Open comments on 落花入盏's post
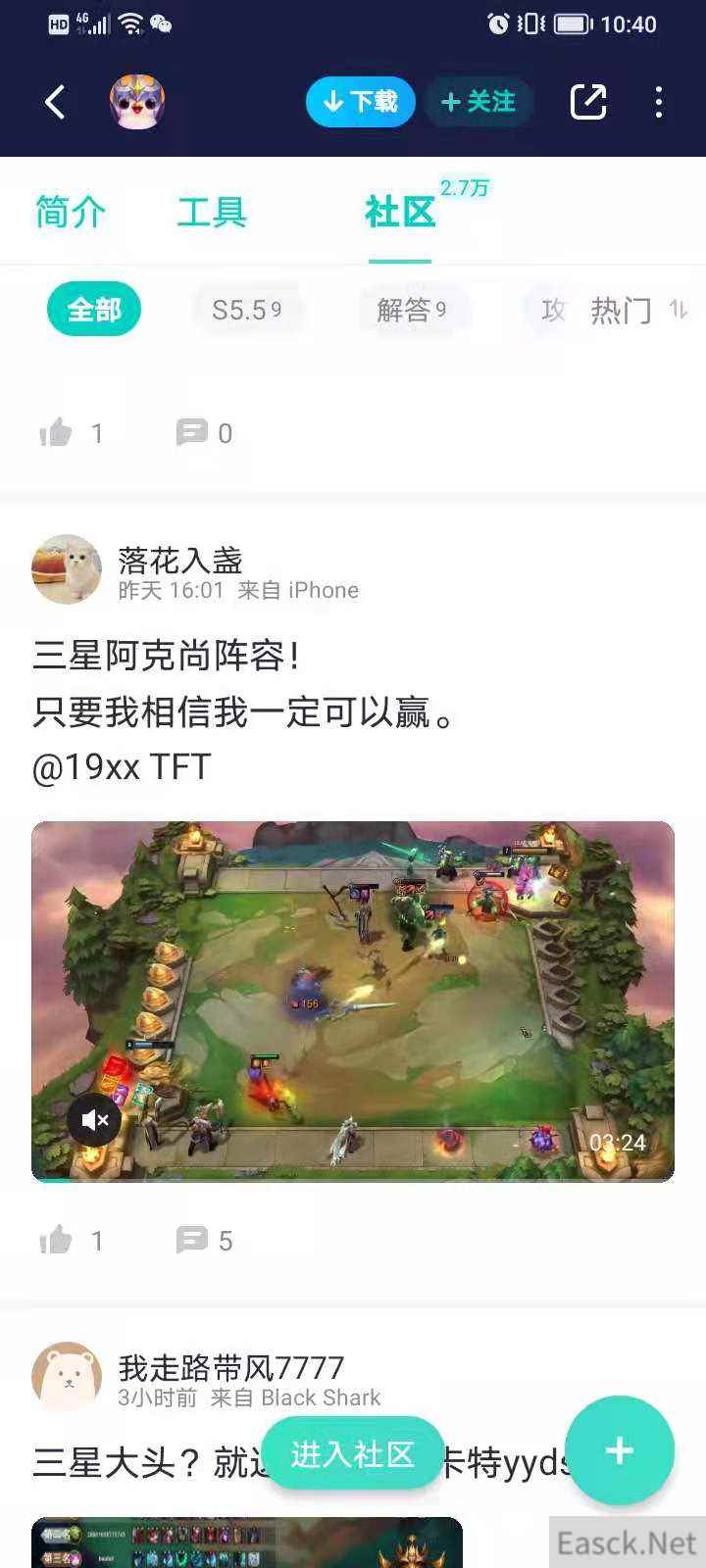Viewport: 706px width, 1568px height. coord(193,1241)
